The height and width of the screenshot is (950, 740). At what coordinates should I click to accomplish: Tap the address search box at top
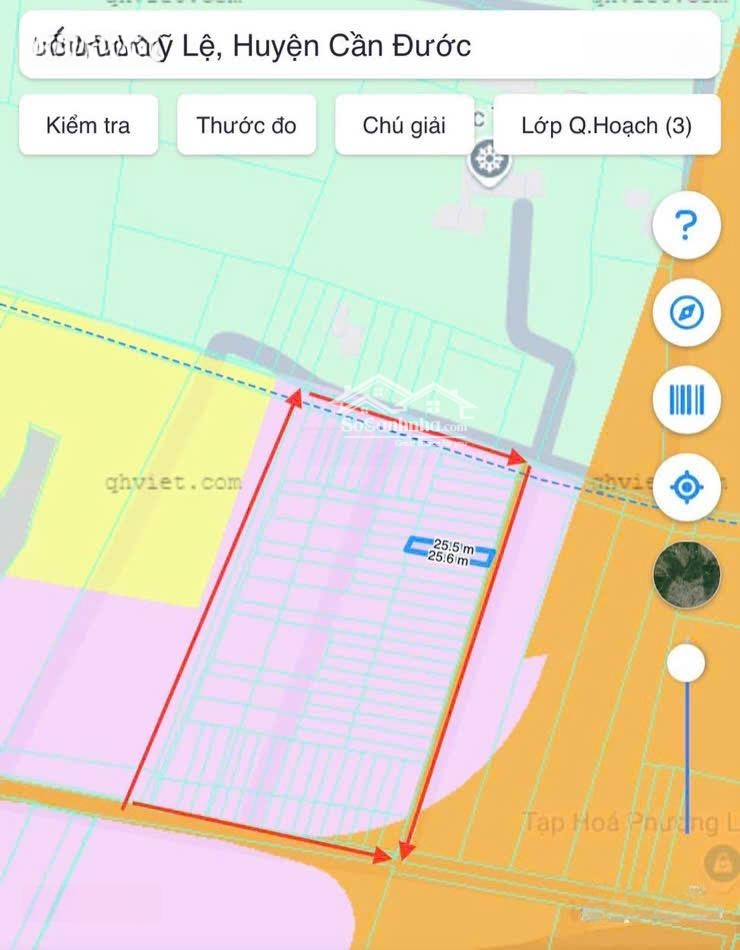pyautogui.click(x=369, y=46)
